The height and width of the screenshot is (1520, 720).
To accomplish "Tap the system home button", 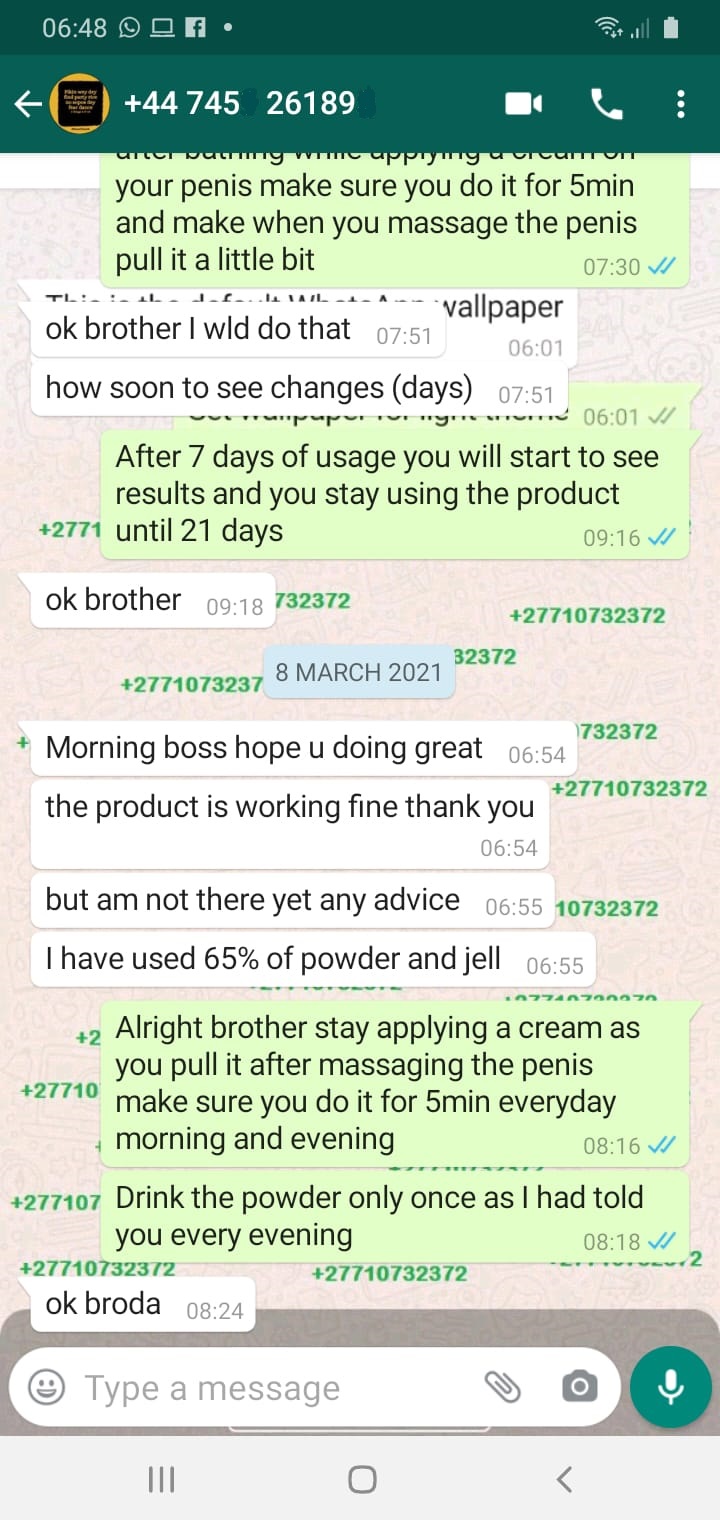I will pos(362,1479).
